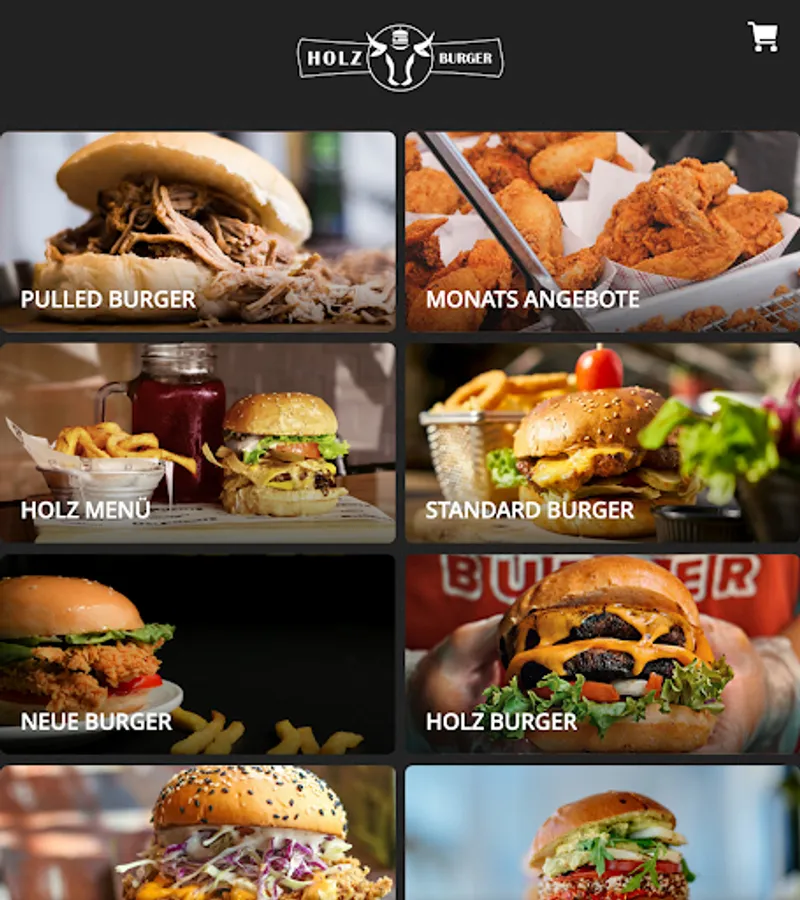800x900 pixels.
Task: Open the shopping cart
Action: (763, 37)
